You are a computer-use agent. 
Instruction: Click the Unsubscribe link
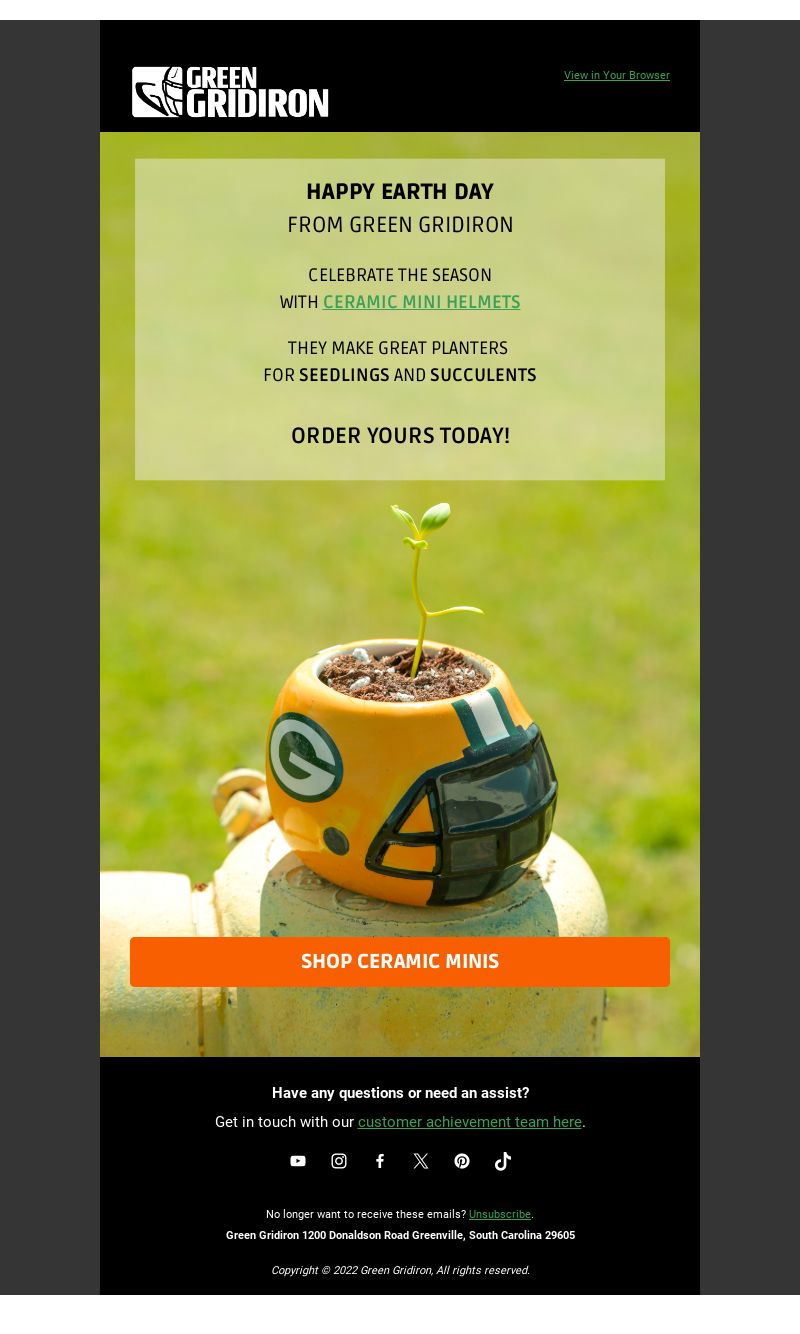(x=500, y=1214)
